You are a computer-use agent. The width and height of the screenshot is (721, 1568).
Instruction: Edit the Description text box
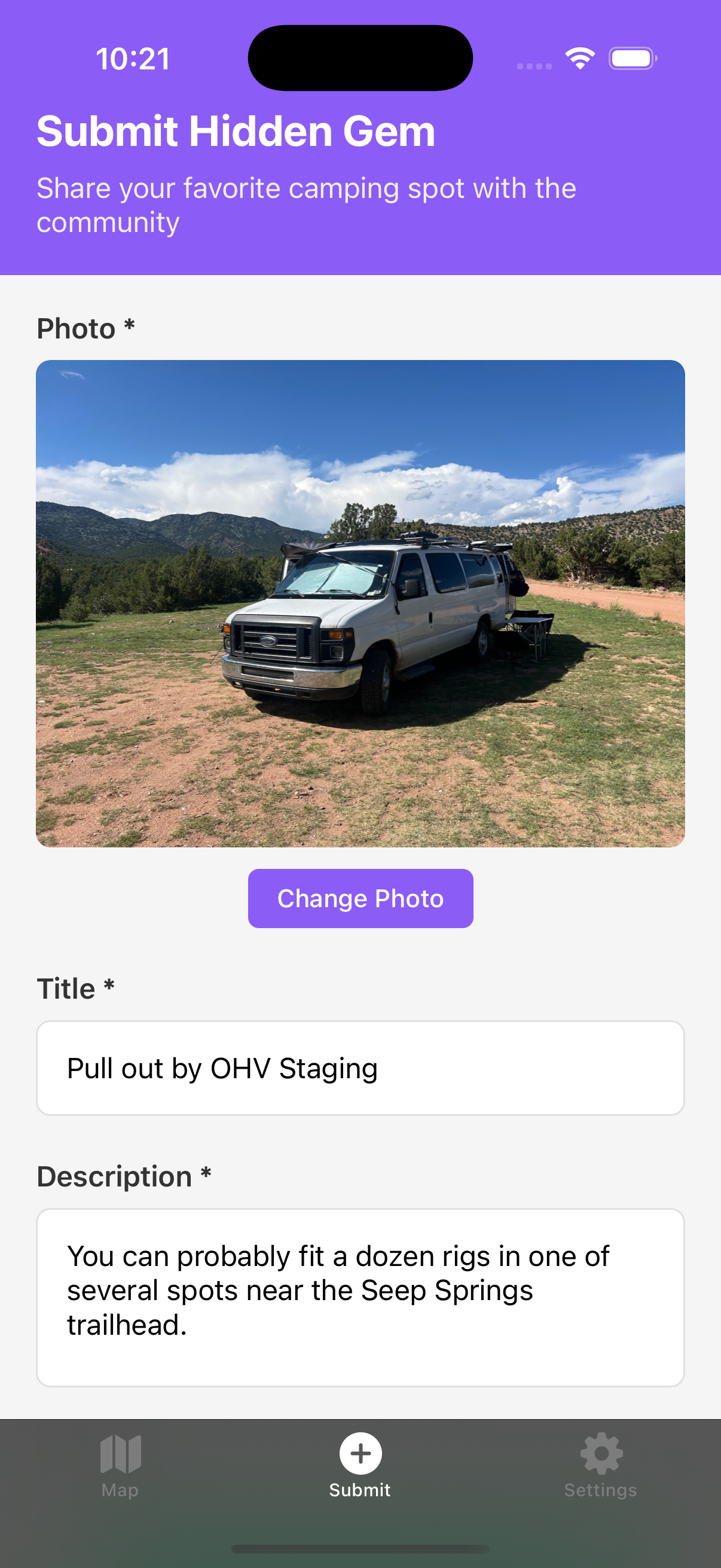tap(360, 1297)
